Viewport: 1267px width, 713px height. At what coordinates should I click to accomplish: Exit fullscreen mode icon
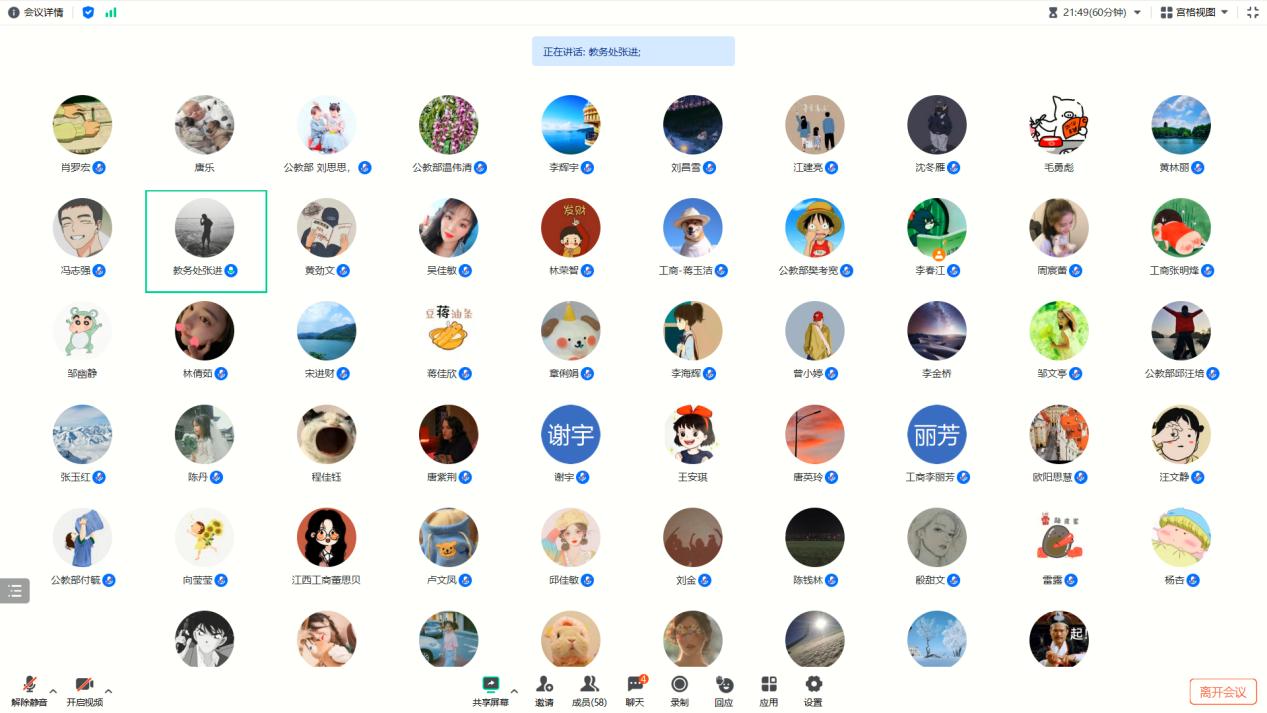[1253, 12]
